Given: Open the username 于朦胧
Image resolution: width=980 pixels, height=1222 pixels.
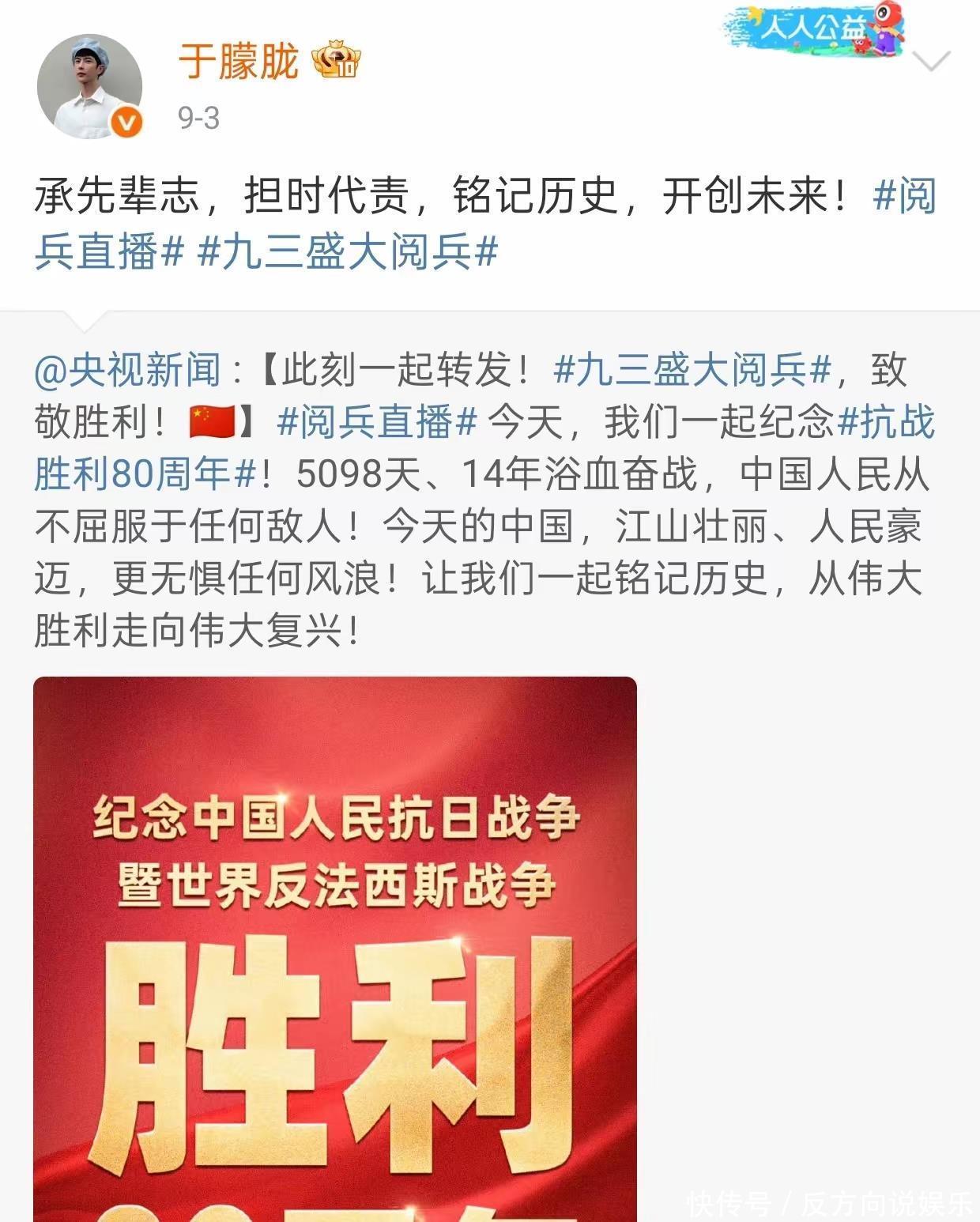Looking at the screenshot, I should 238,62.
